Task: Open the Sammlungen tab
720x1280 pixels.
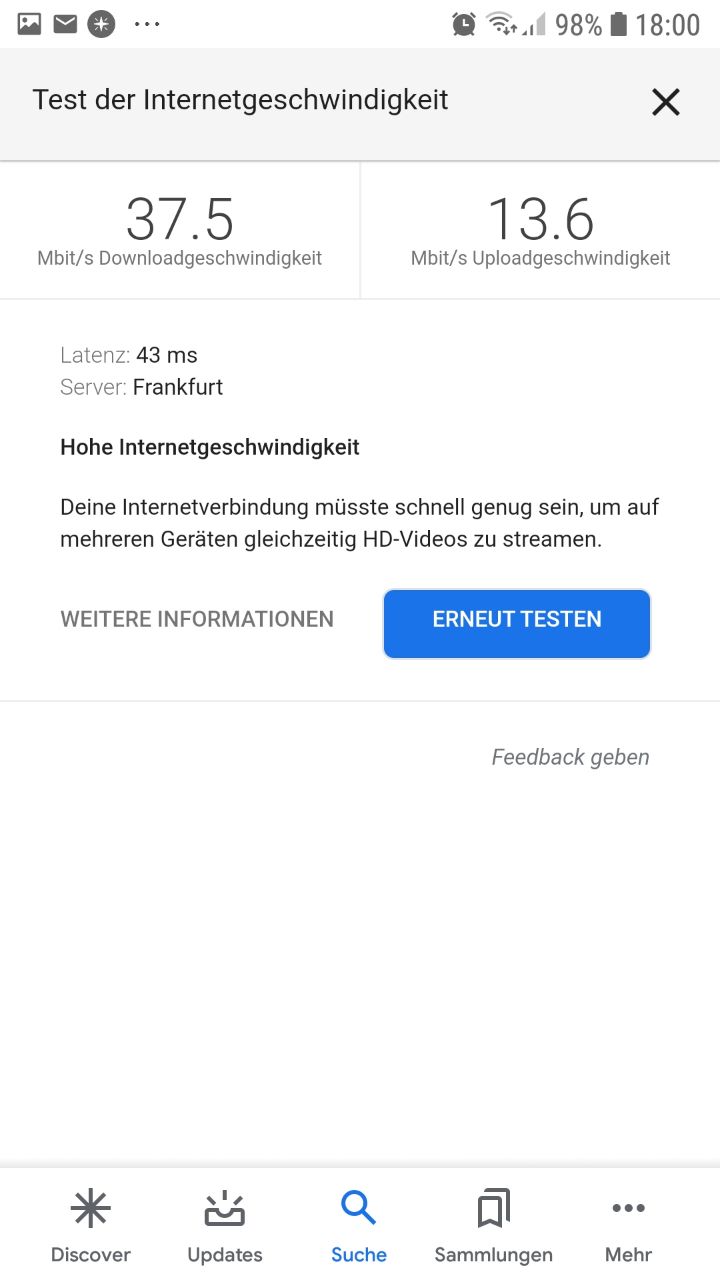Action: pos(493,1226)
